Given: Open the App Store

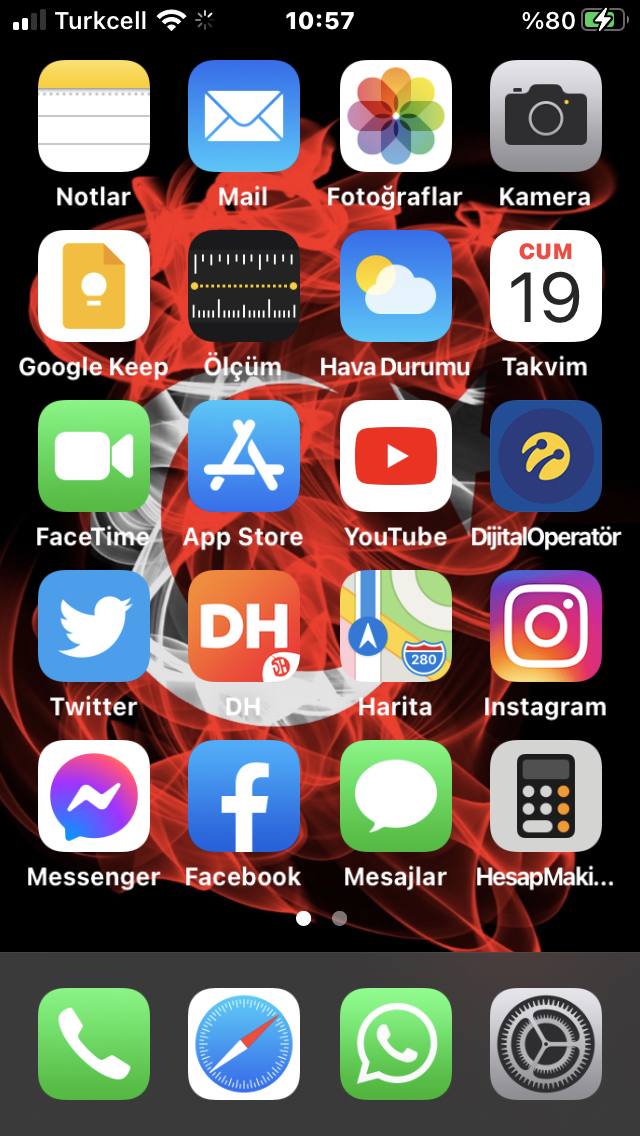Looking at the screenshot, I should click(x=244, y=456).
